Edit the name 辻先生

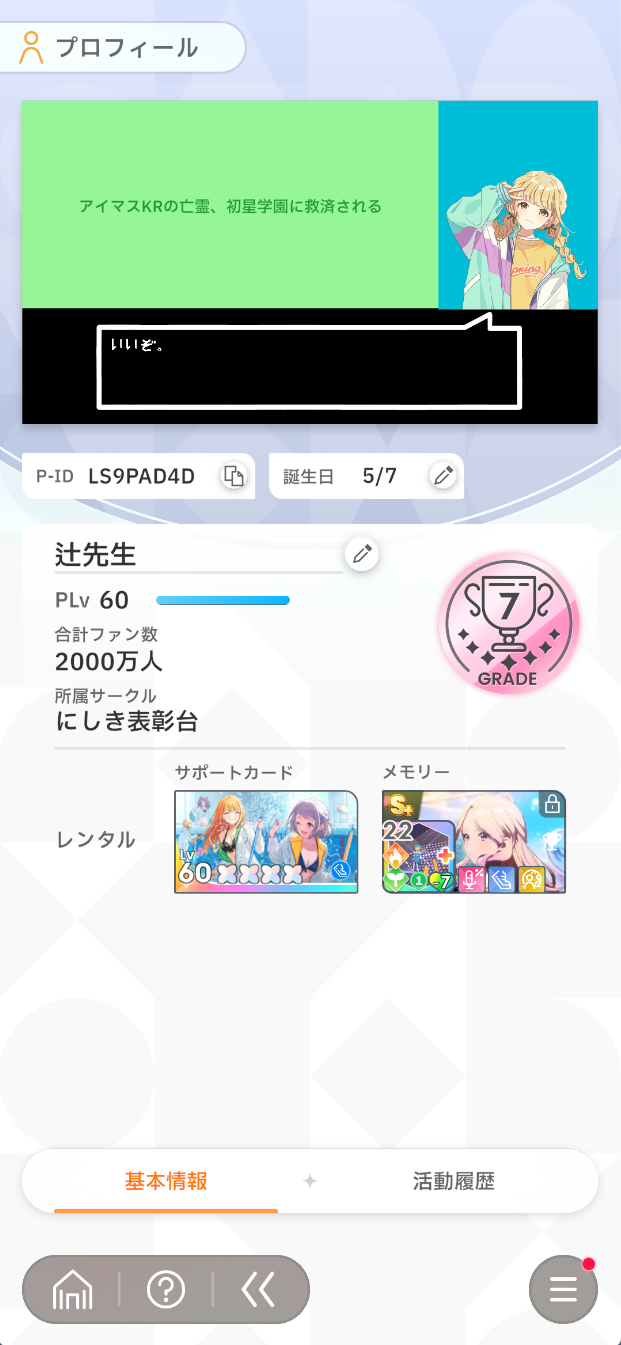[362, 554]
